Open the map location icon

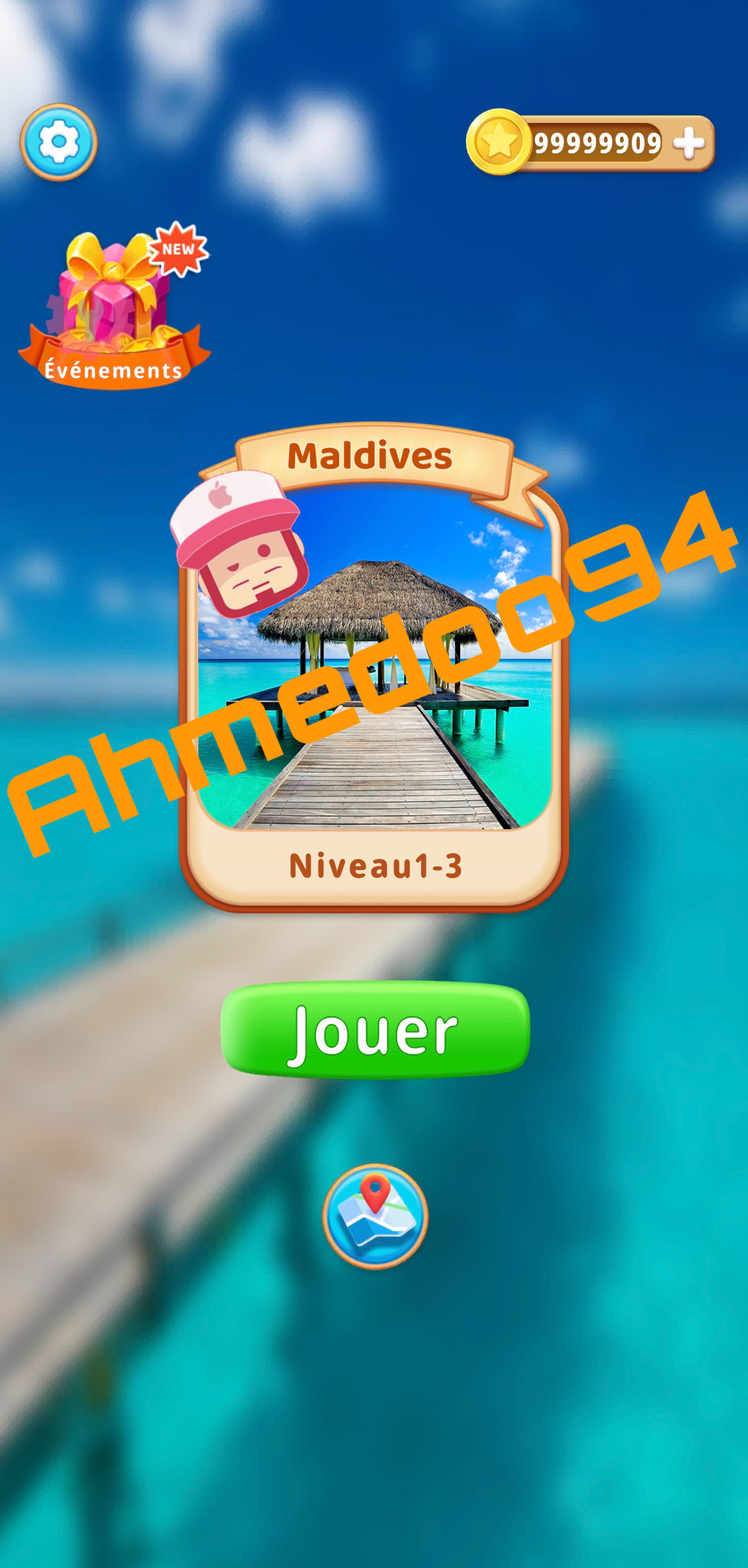point(375,1217)
